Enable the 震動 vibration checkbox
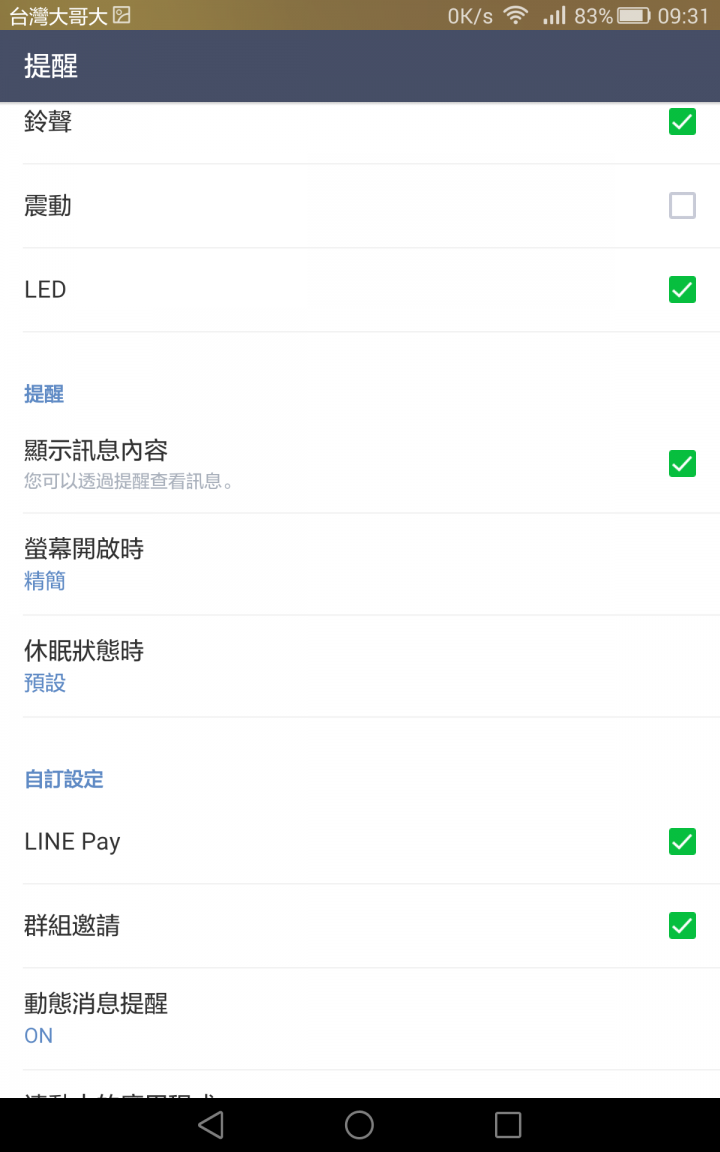 [682, 206]
